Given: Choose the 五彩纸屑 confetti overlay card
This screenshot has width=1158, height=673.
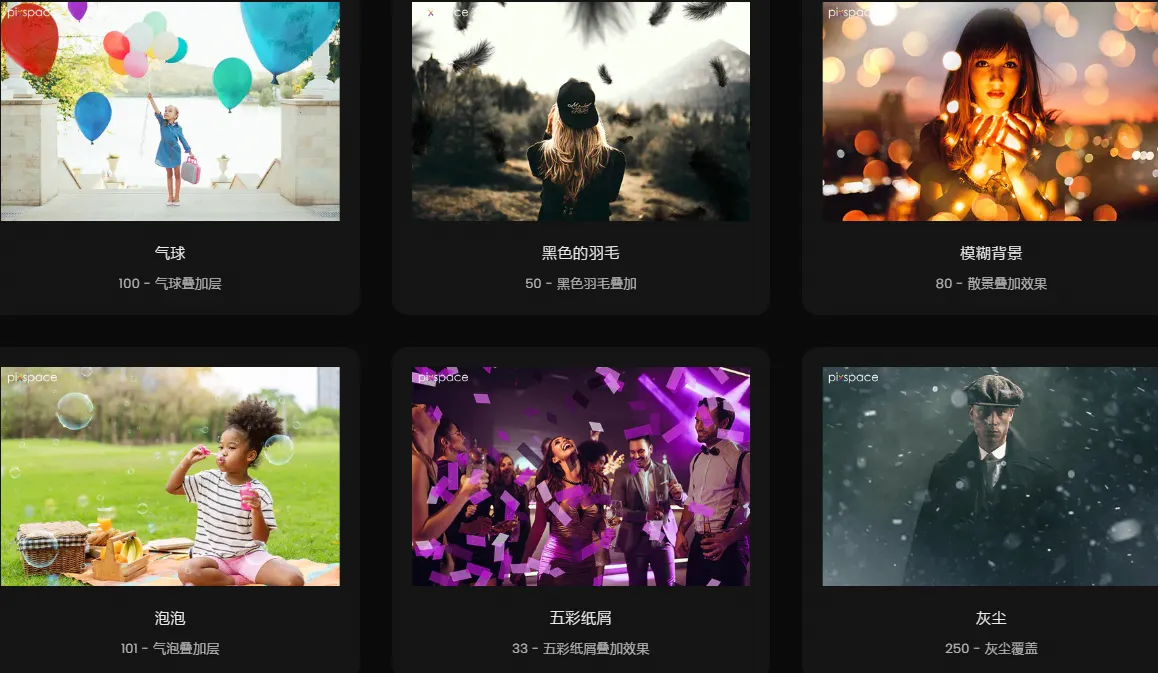Looking at the screenshot, I should click(x=581, y=476).
